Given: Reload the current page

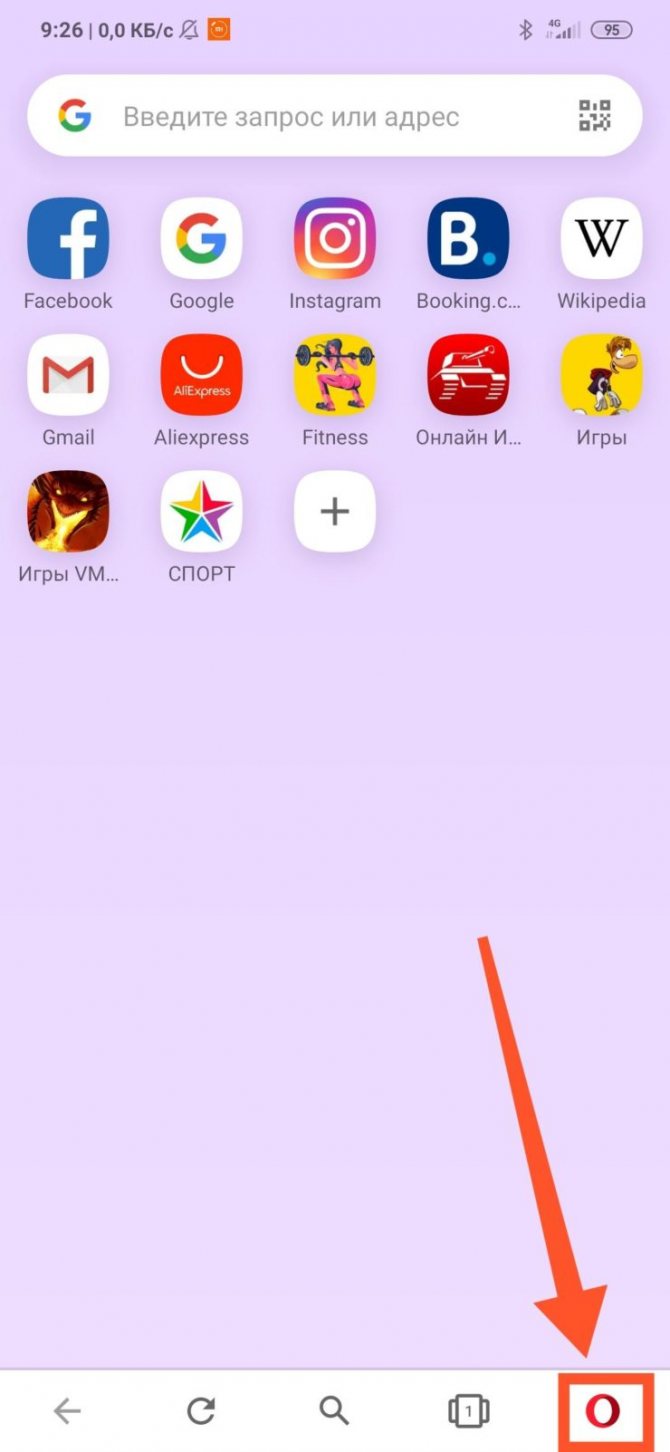Looking at the screenshot, I should [x=201, y=1411].
